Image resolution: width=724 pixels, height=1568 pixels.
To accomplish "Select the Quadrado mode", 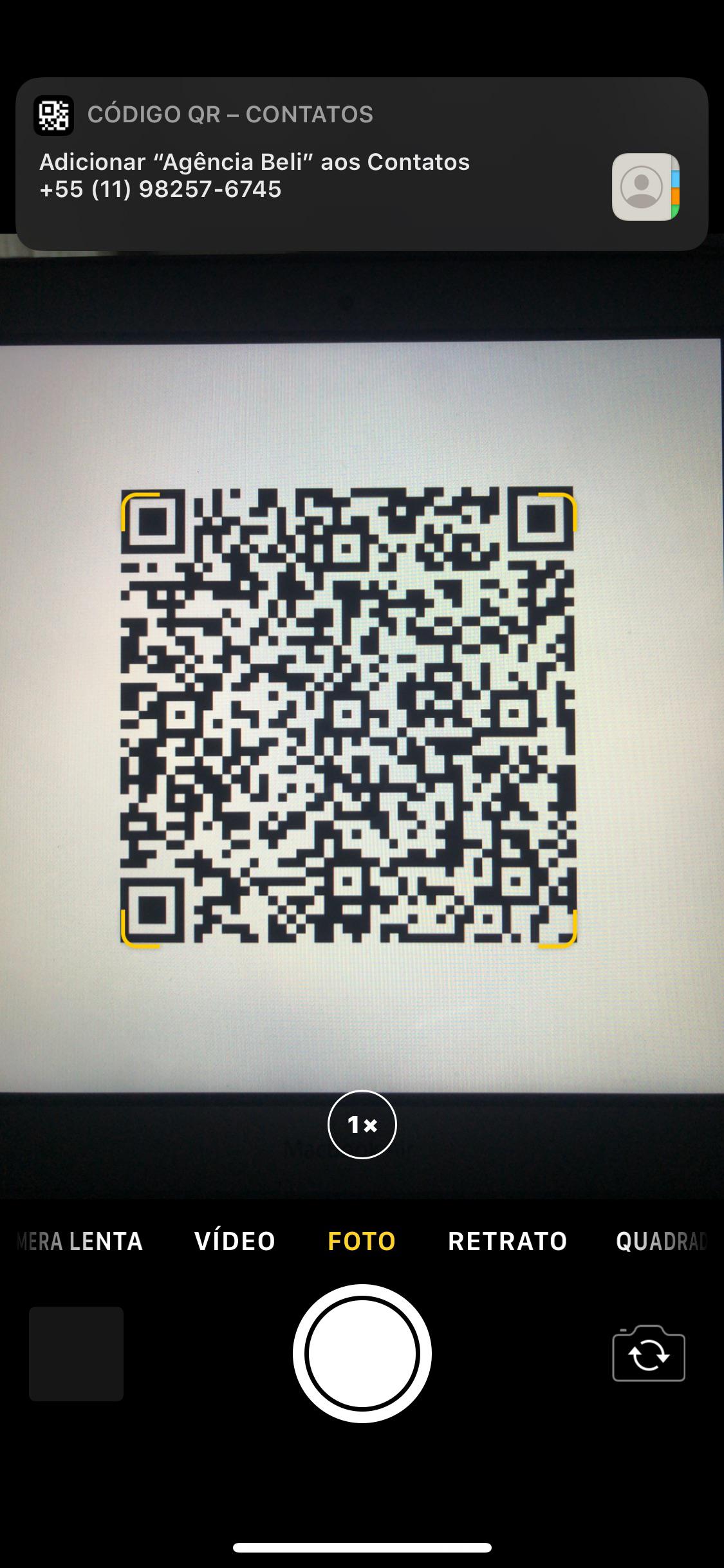I will (x=661, y=1241).
